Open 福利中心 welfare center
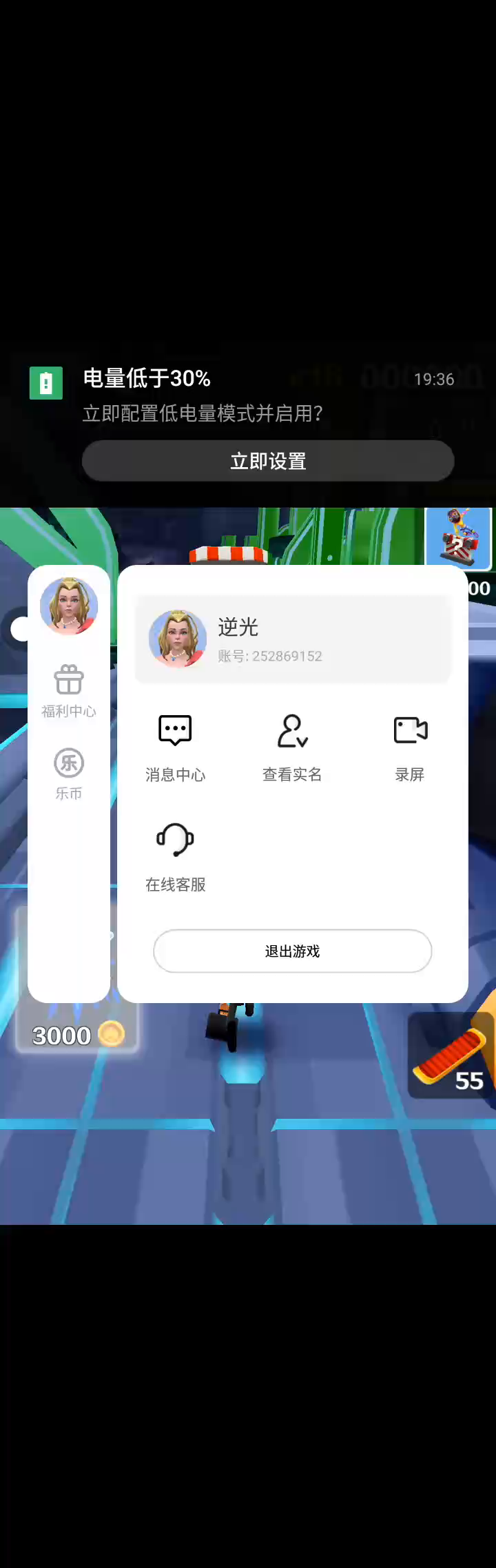Screen dimensions: 496x1568 point(69,691)
